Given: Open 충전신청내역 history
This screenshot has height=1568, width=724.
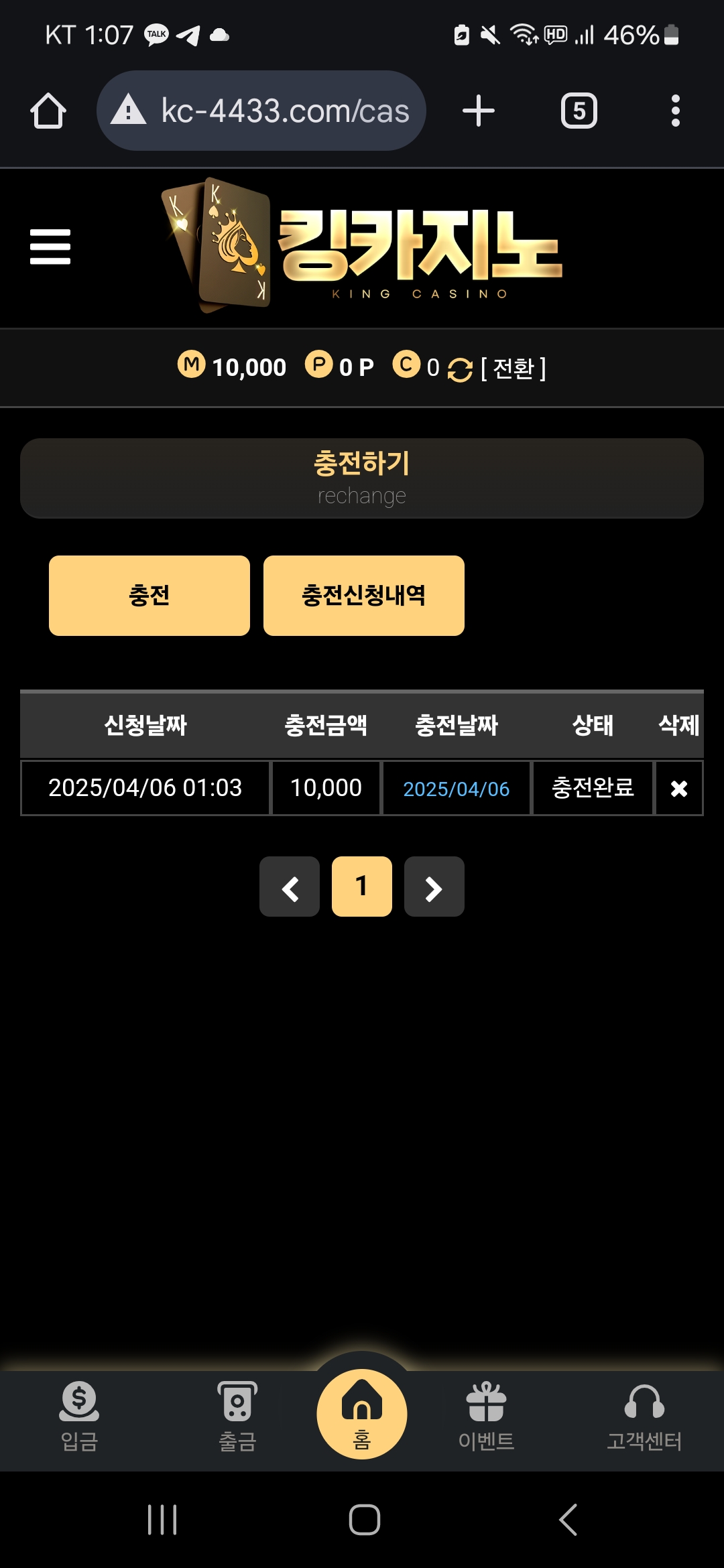Looking at the screenshot, I should [363, 595].
